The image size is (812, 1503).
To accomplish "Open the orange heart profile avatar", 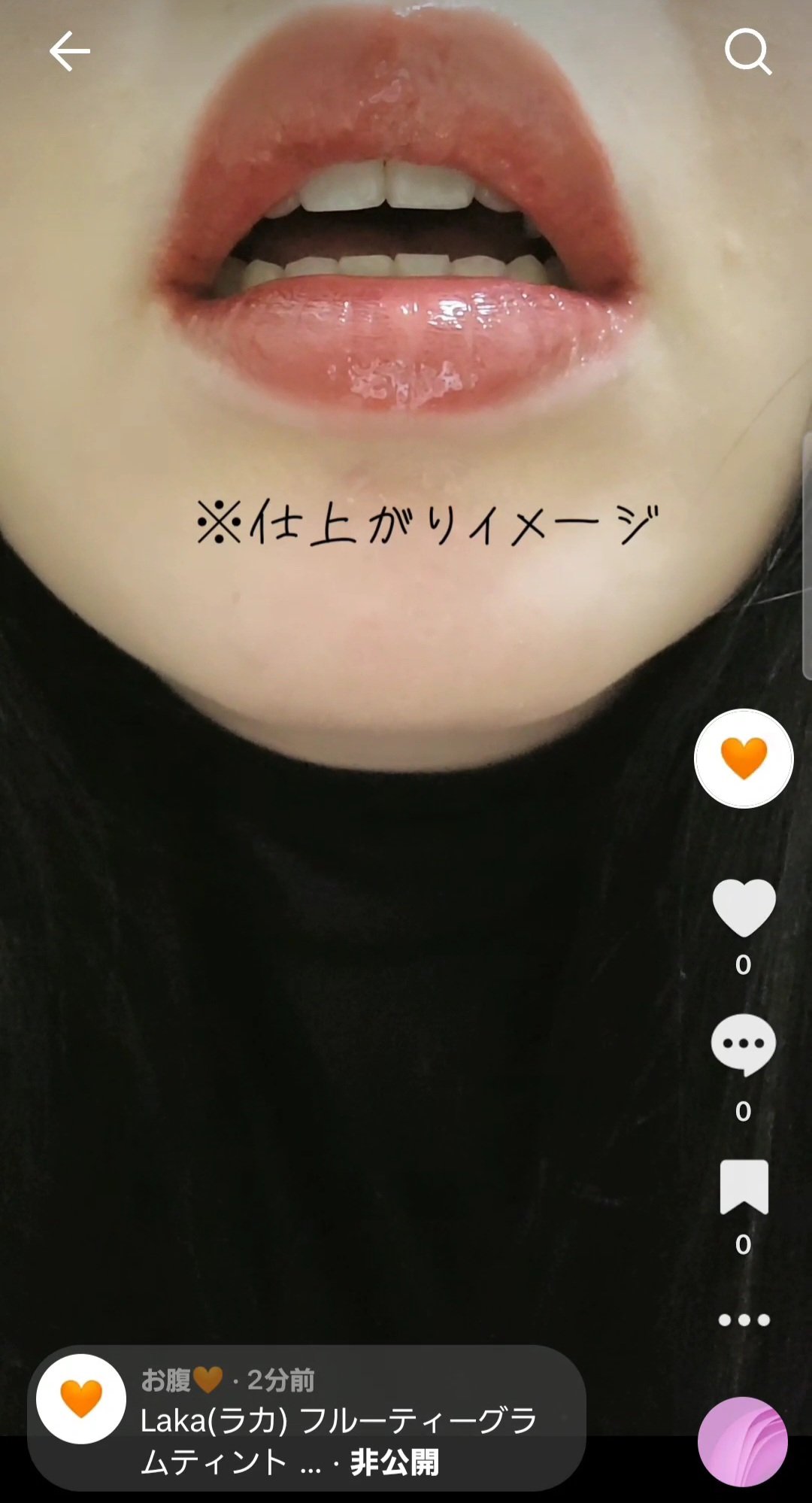I will pos(743,758).
